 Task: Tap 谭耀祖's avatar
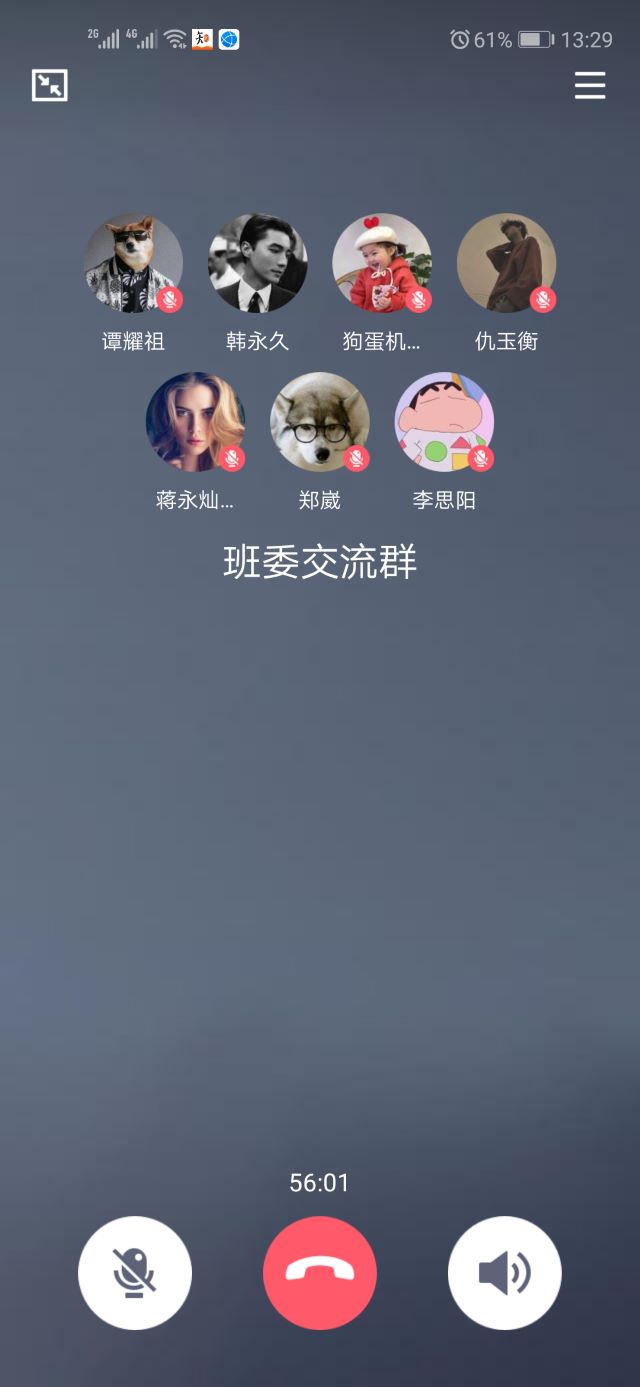click(x=133, y=263)
